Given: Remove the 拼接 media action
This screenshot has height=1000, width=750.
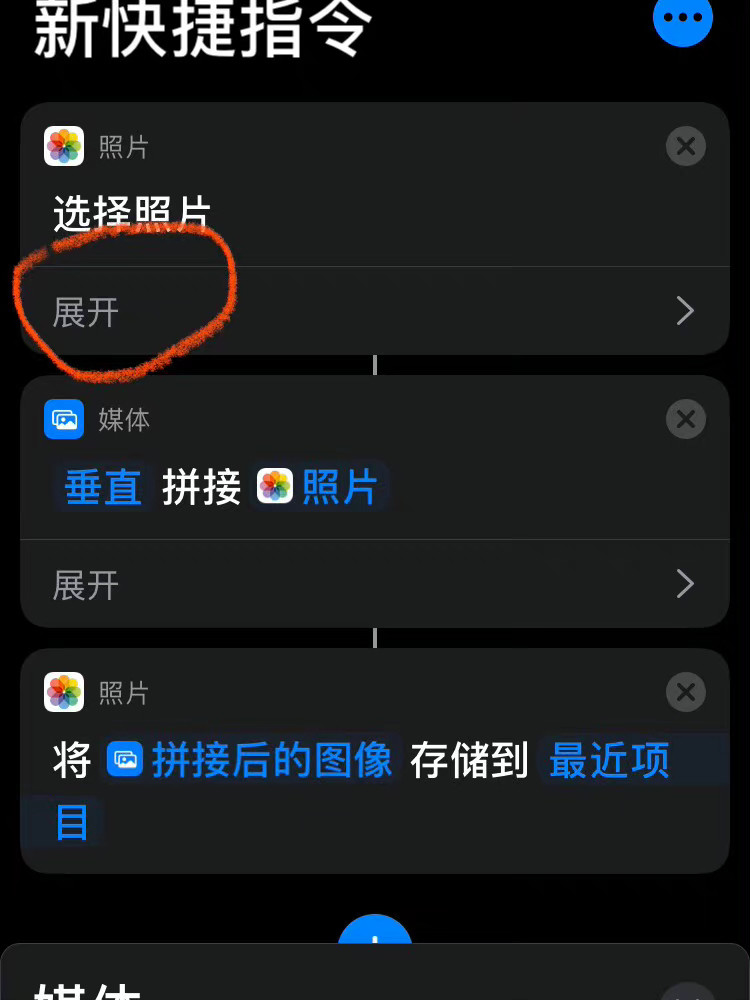Looking at the screenshot, I should 685,419.
